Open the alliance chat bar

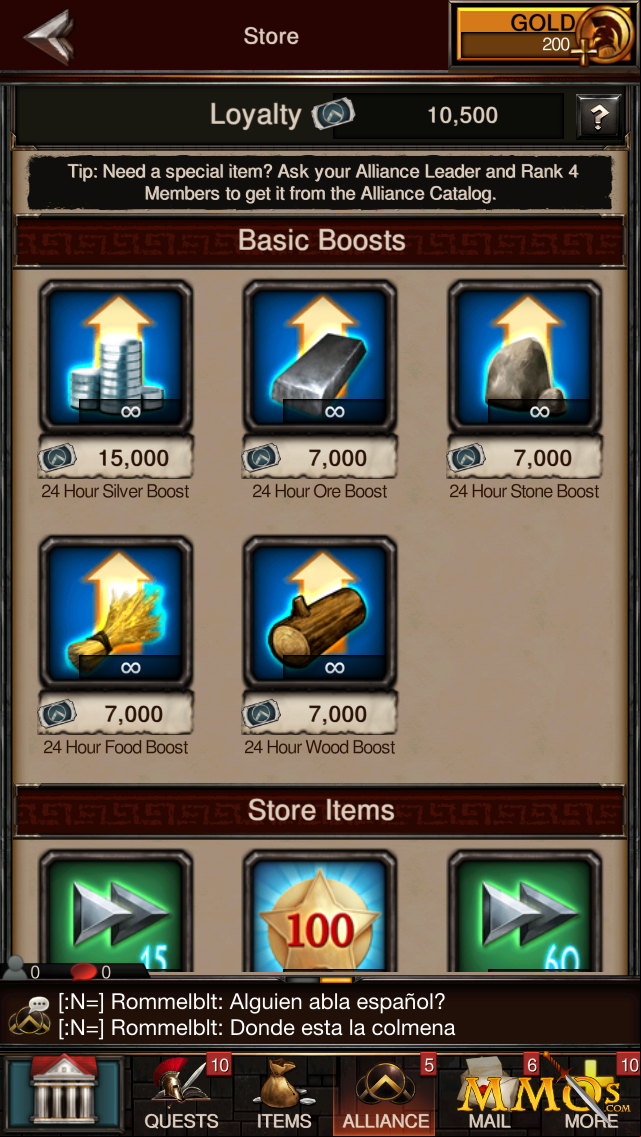pos(320,1015)
